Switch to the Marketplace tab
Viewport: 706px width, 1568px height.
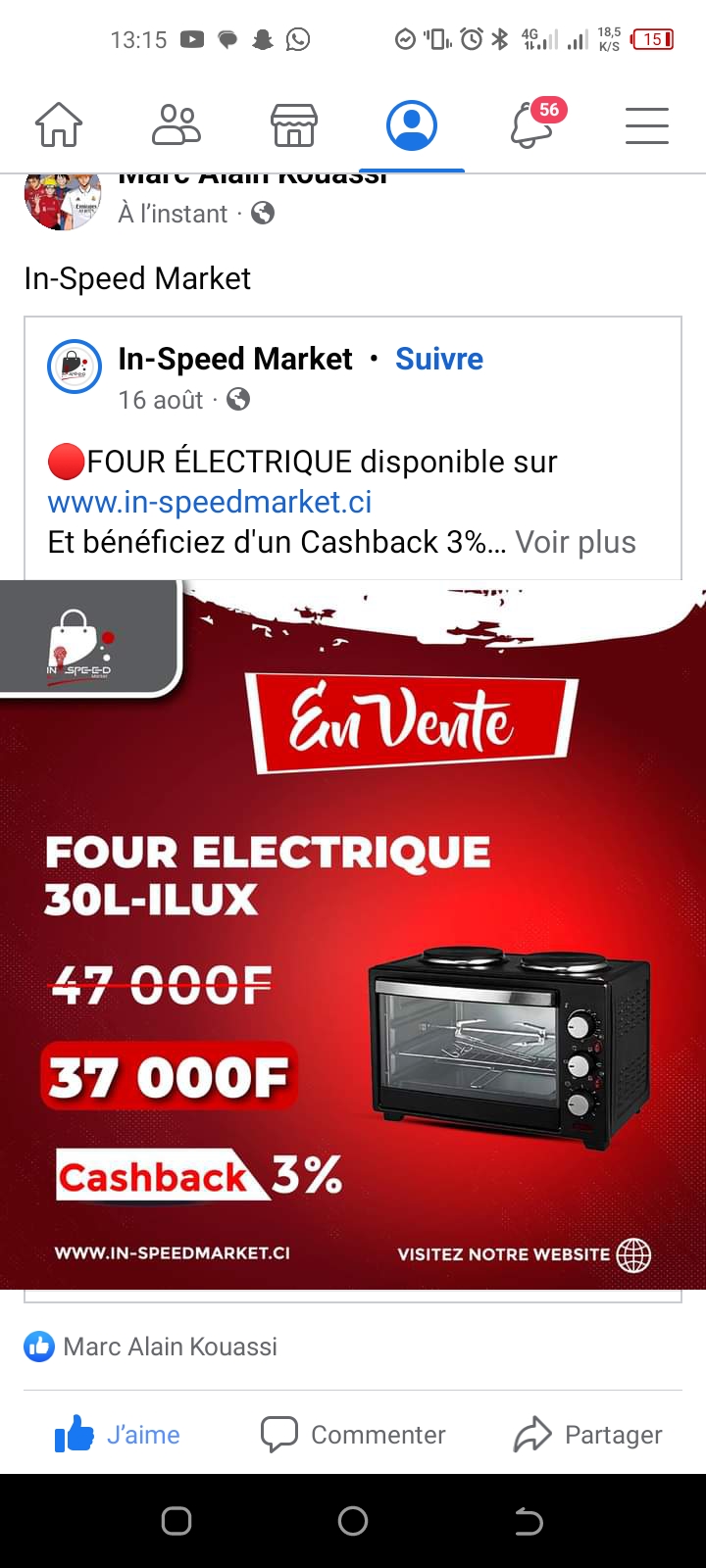pos(294,125)
